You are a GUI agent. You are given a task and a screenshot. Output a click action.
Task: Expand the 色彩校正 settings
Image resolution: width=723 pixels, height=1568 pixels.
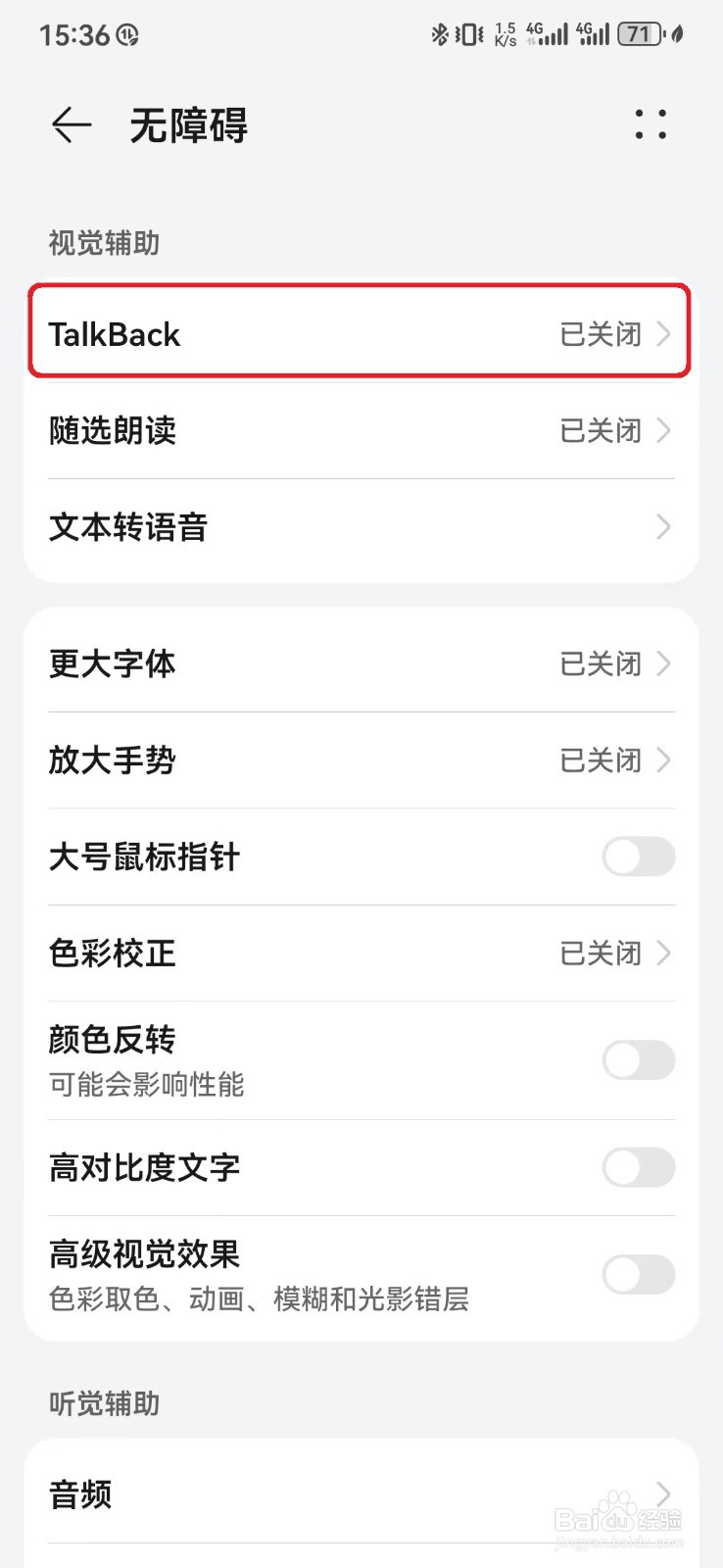361,953
